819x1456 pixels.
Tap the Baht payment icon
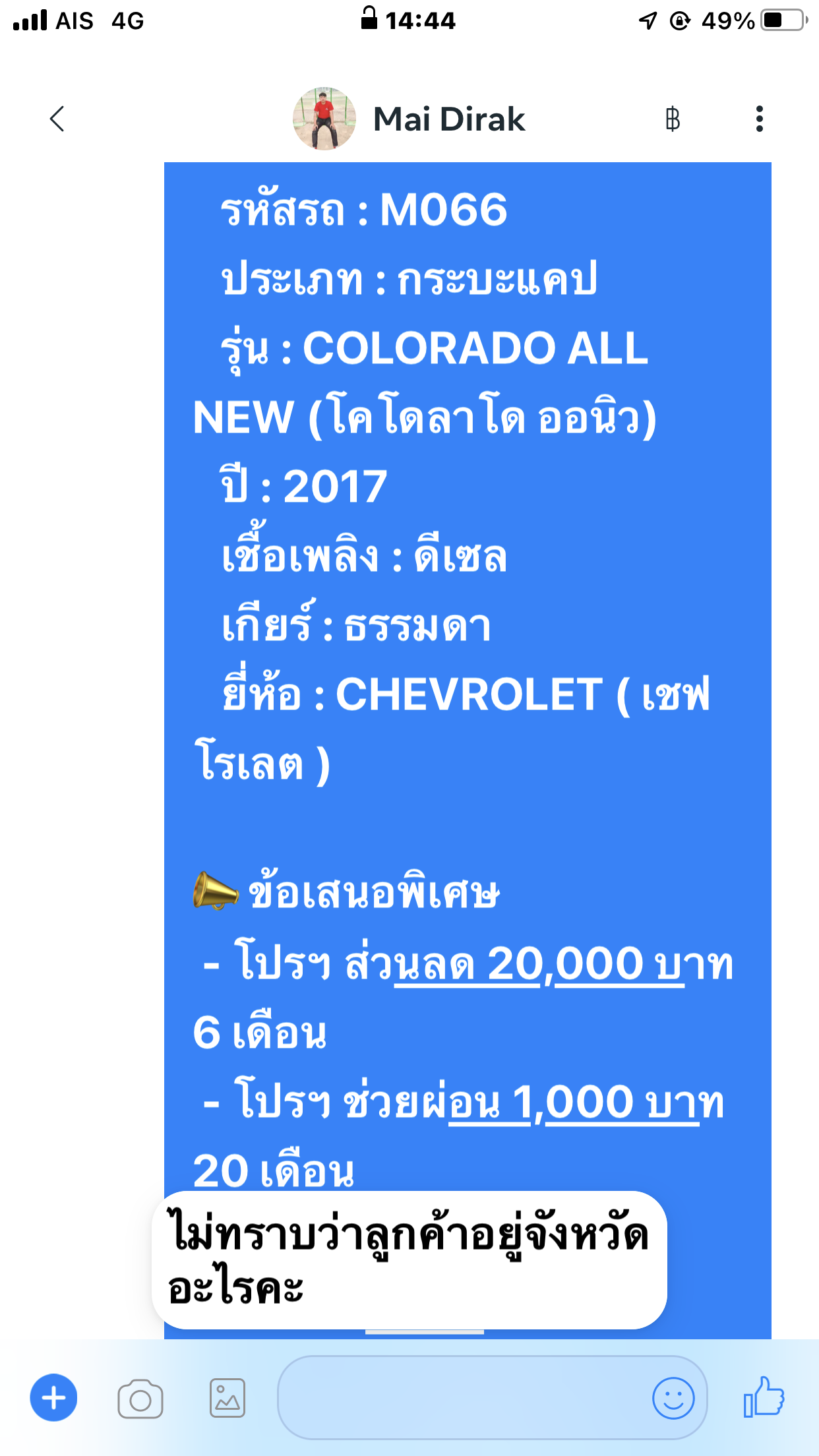tap(672, 119)
